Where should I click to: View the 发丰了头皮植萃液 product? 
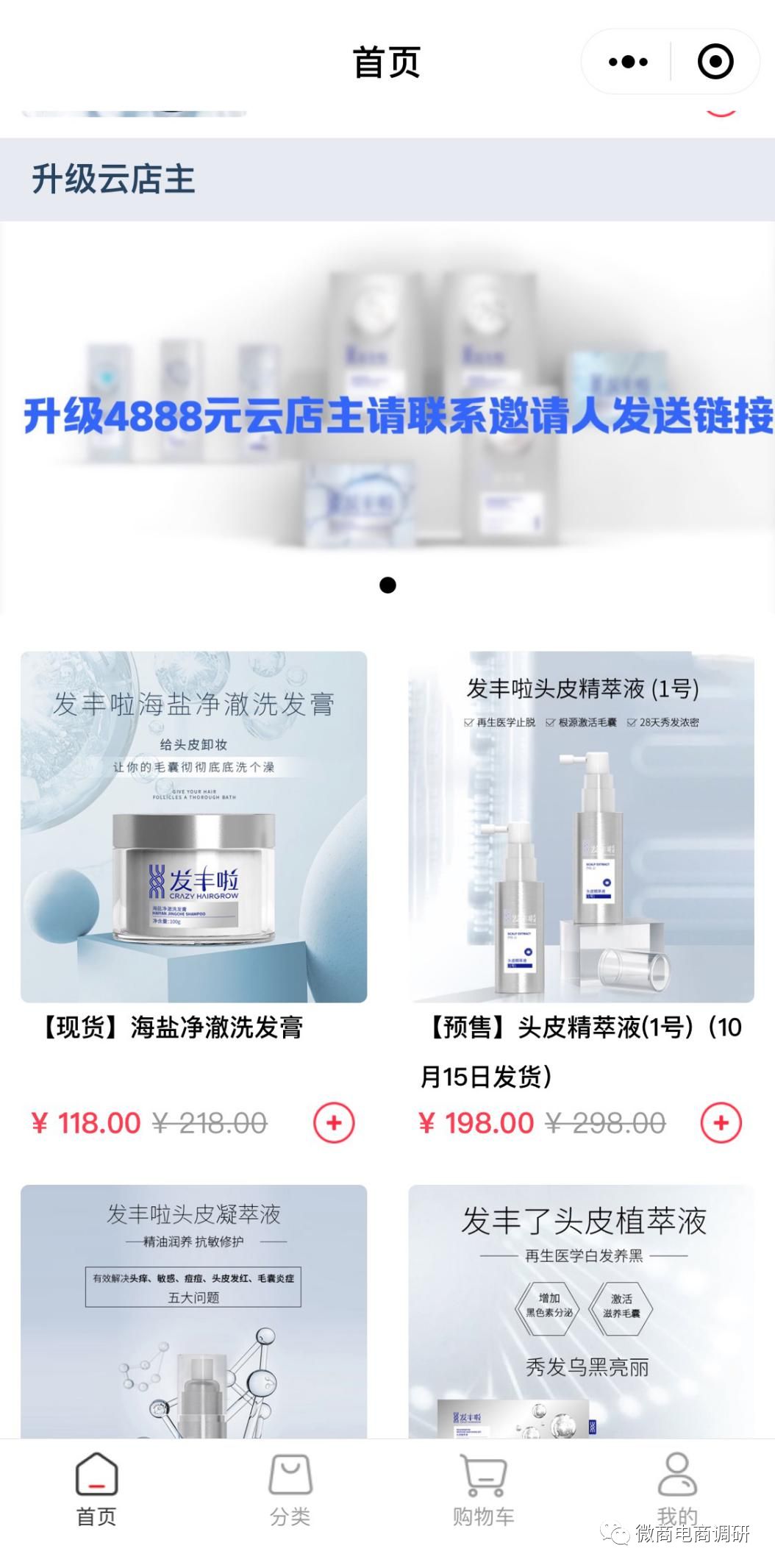581,1311
